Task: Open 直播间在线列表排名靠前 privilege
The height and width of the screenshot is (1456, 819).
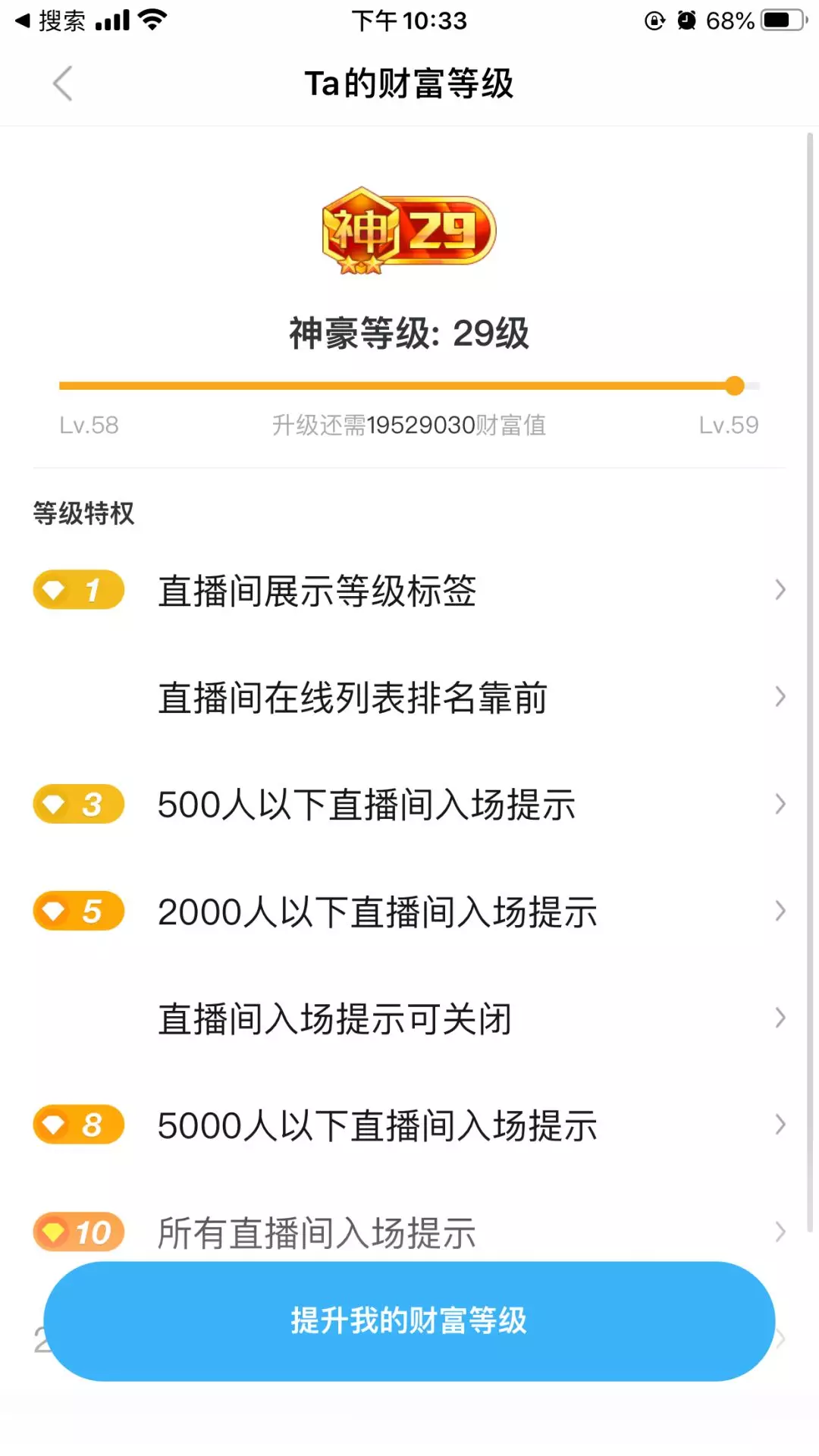Action: 409,697
